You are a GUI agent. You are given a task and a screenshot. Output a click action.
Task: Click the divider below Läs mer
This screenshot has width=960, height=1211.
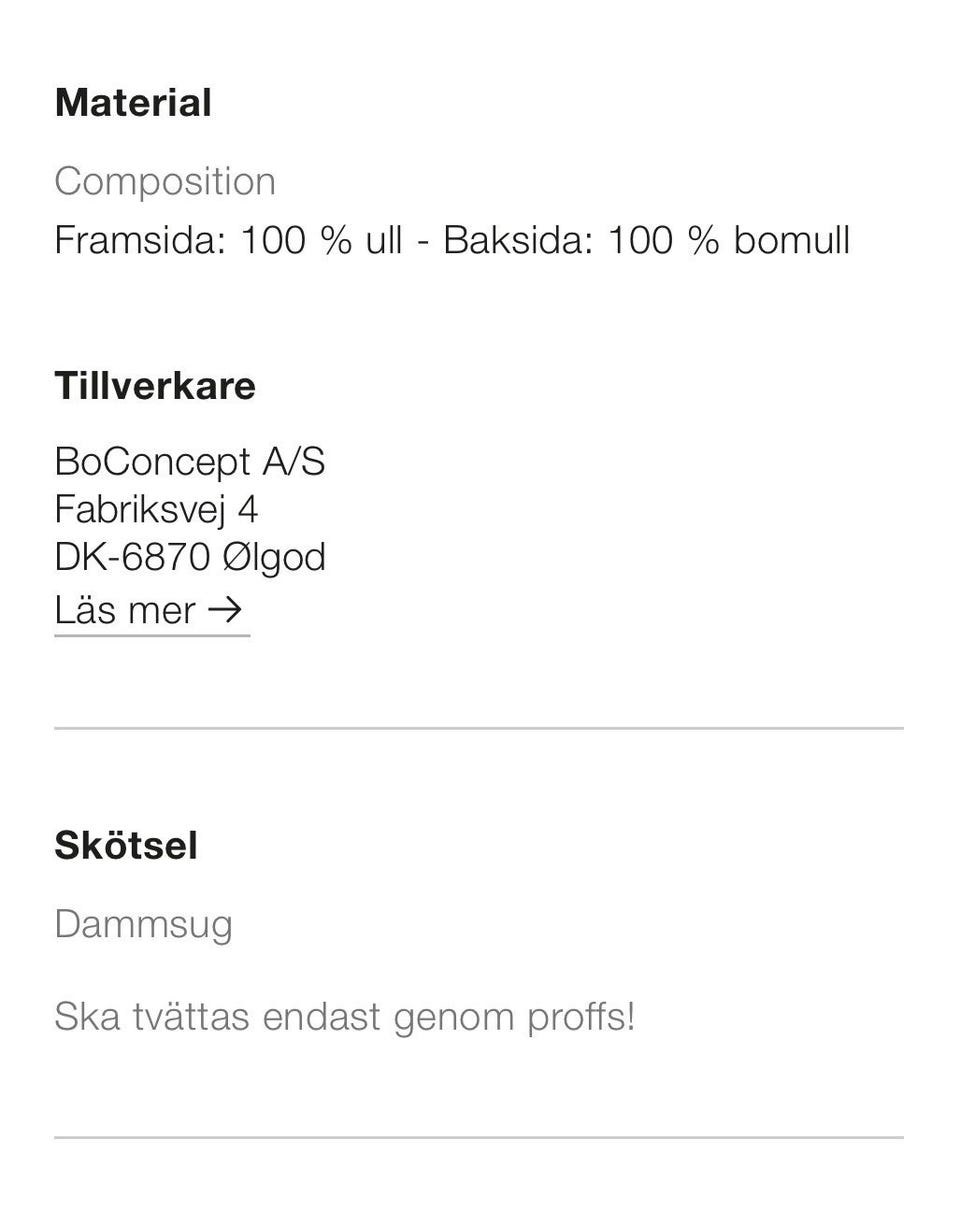pyautogui.click(x=478, y=727)
